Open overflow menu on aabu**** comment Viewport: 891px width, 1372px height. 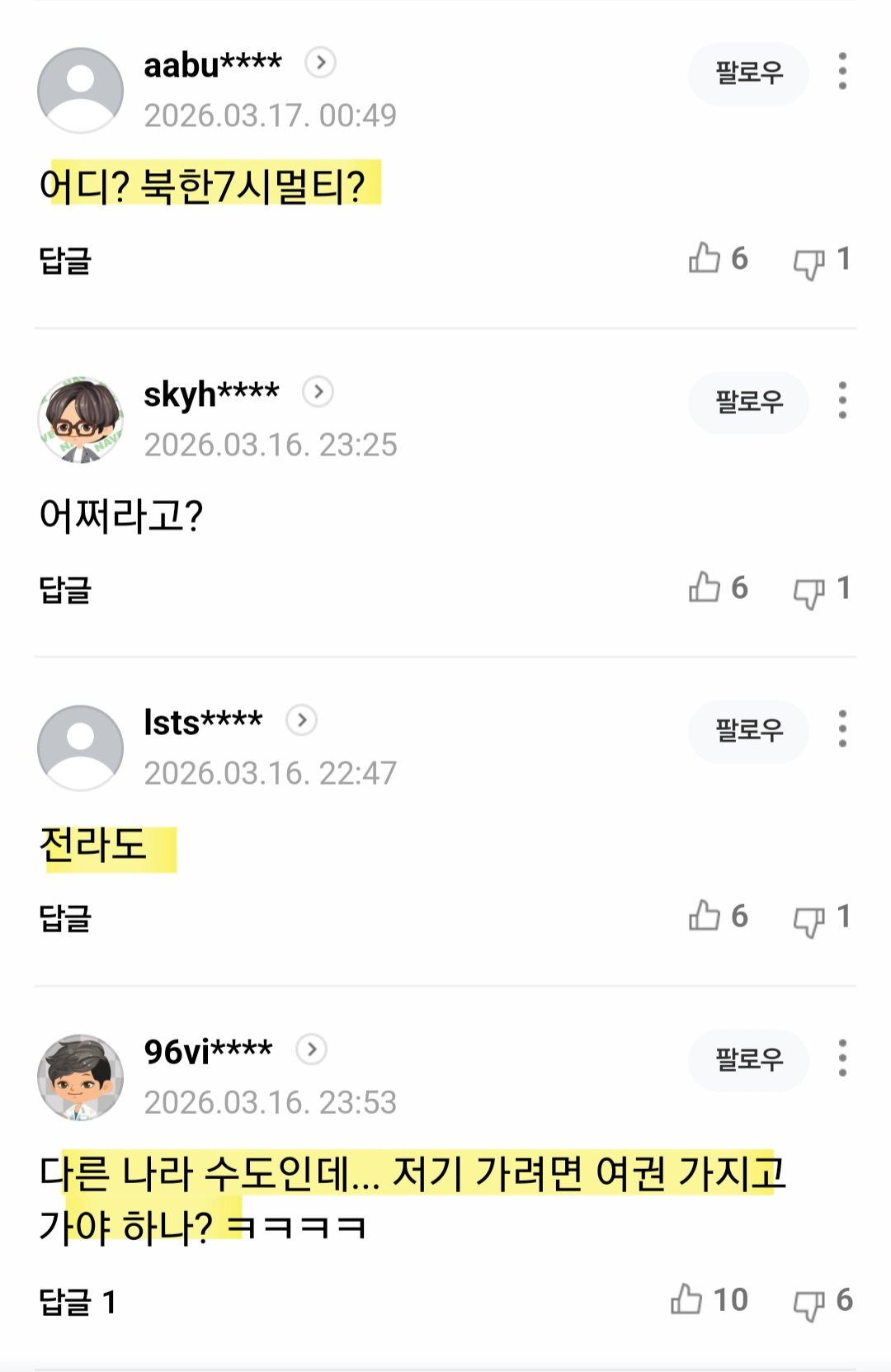[x=842, y=72]
